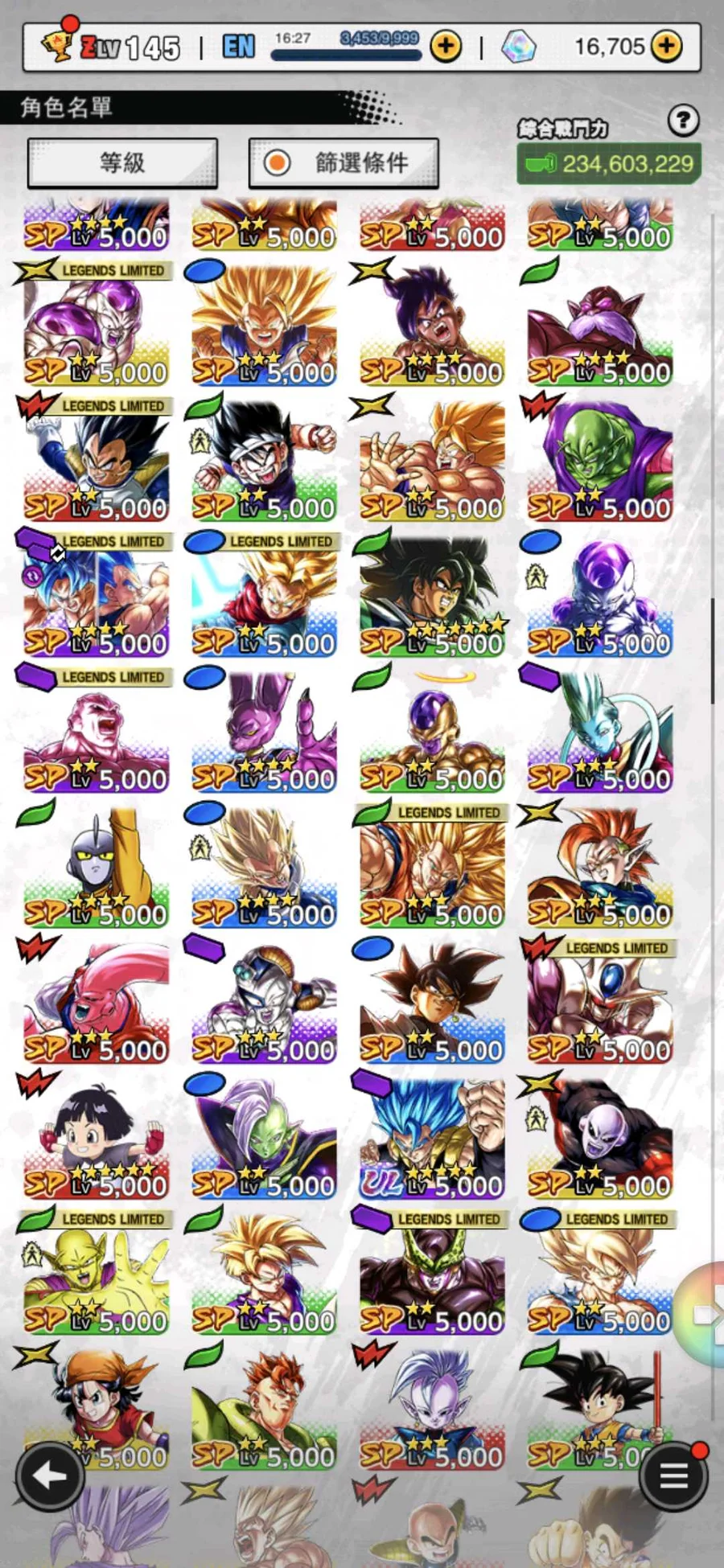Open the kid Goku with power pole card

click(x=600, y=1405)
